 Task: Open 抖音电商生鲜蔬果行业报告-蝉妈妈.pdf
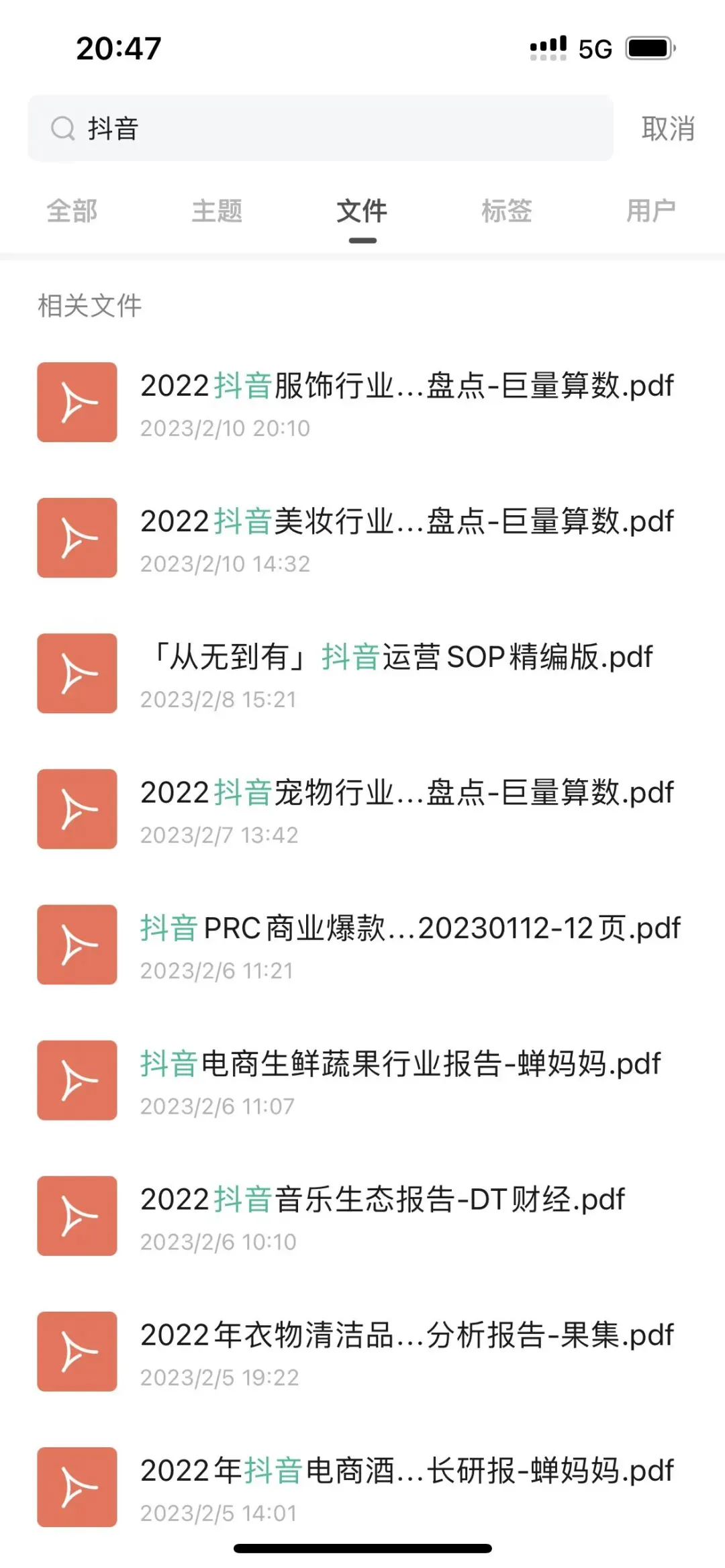[x=400, y=1064]
